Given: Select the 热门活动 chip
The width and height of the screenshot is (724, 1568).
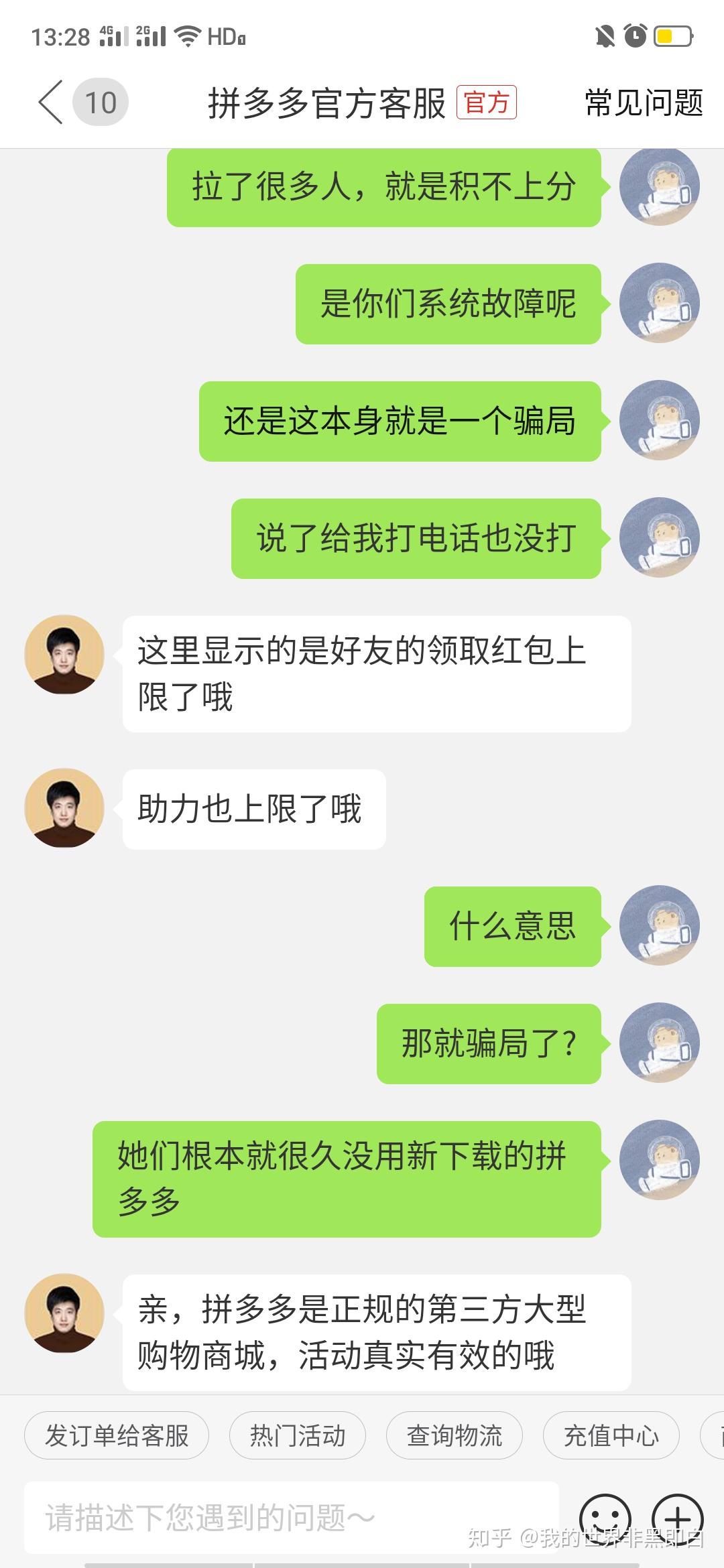Looking at the screenshot, I should (298, 1435).
